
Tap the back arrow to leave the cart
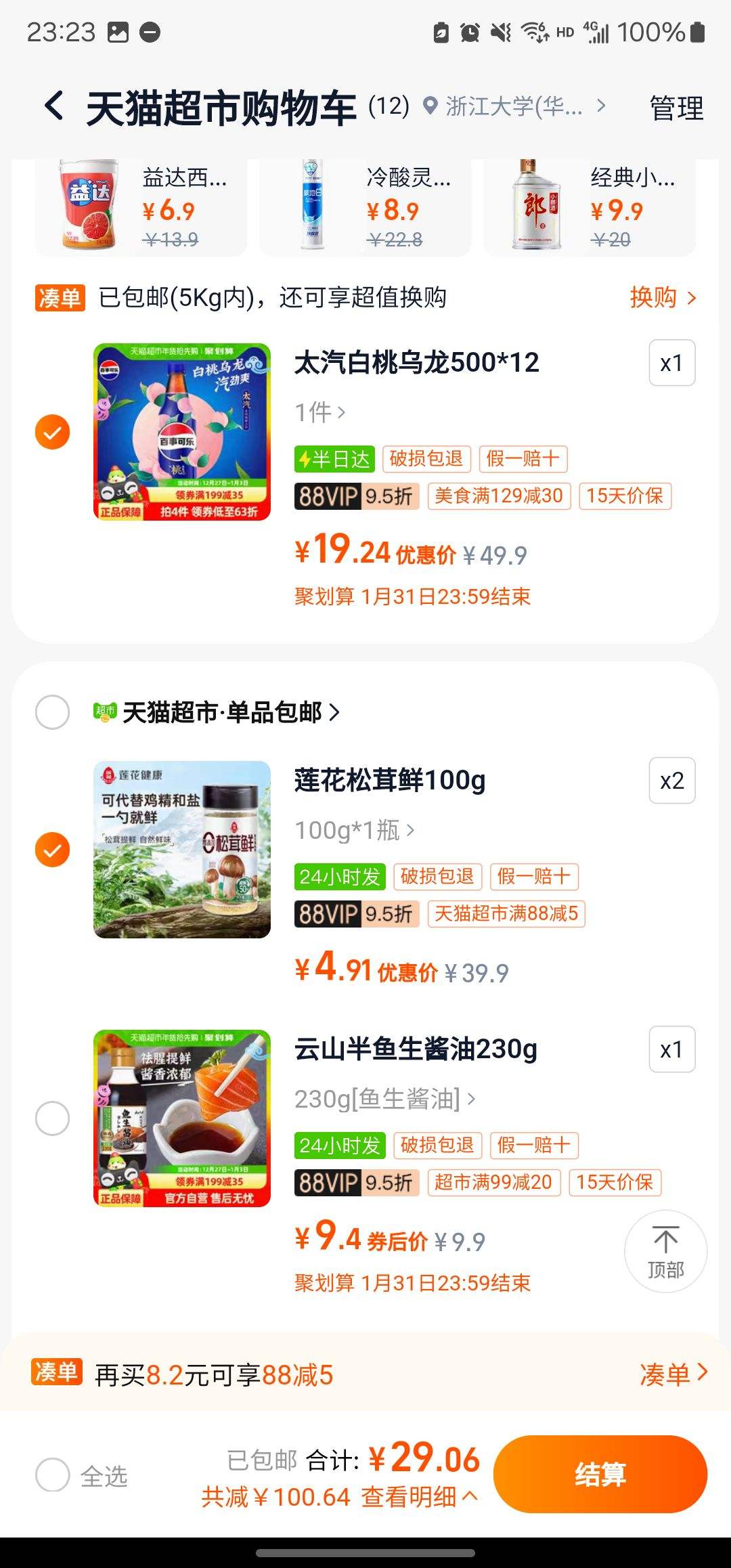pos(53,106)
